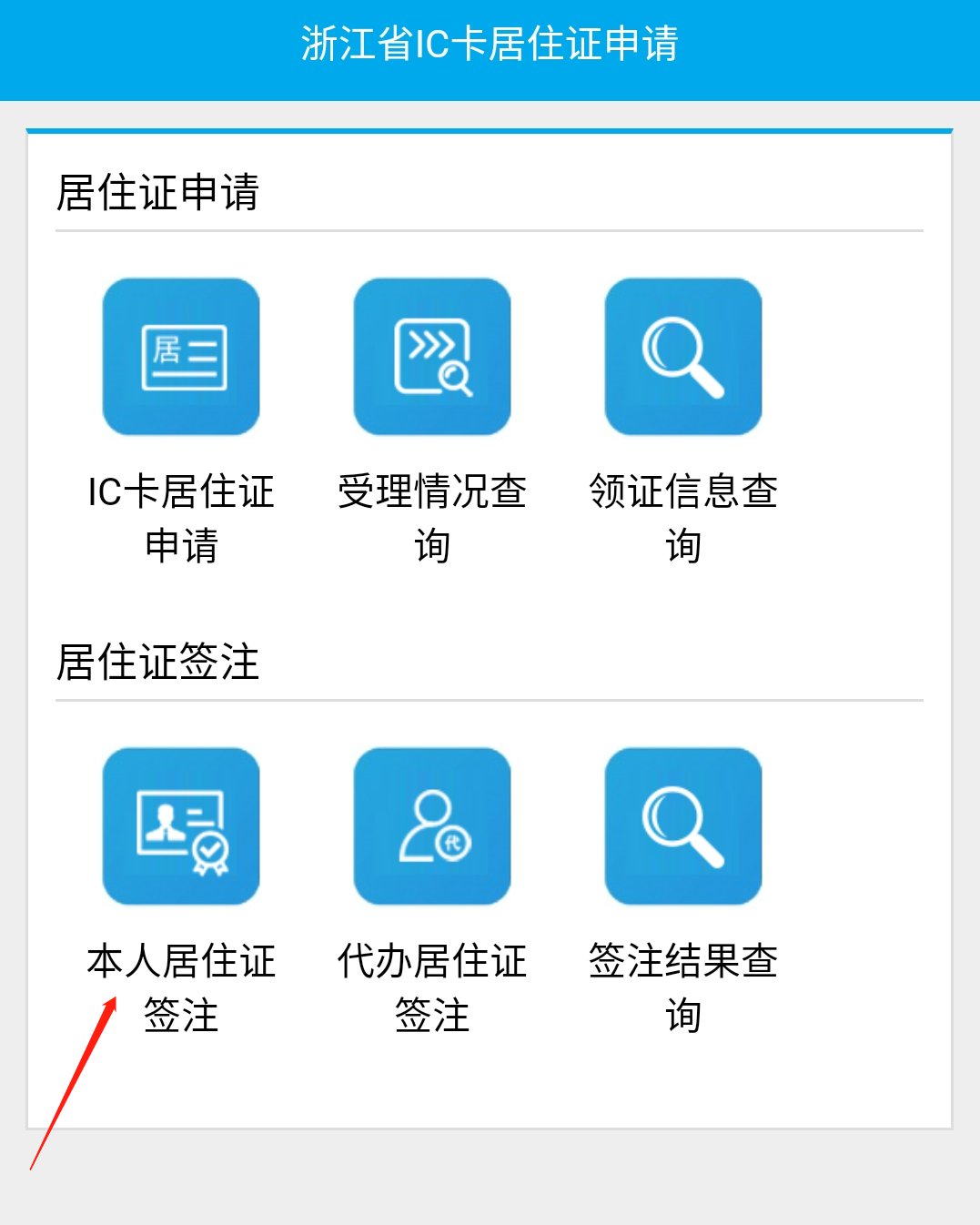This screenshot has width=980, height=1225.
Task: Tap 受理情况查询 icon
Action: (x=432, y=357)
